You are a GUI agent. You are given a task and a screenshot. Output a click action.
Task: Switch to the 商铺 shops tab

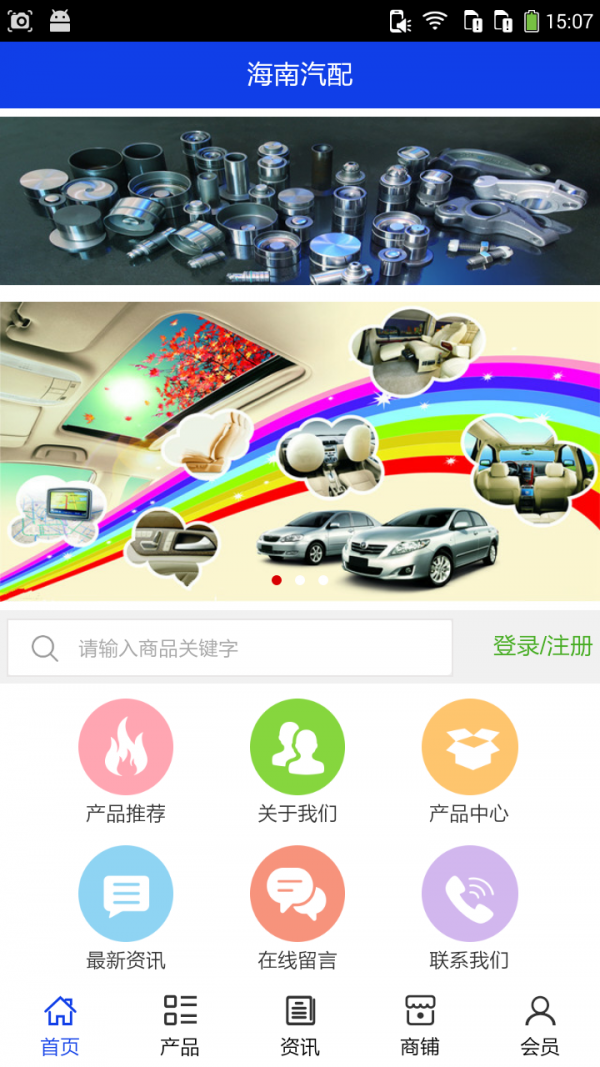tap(420, 1025)
